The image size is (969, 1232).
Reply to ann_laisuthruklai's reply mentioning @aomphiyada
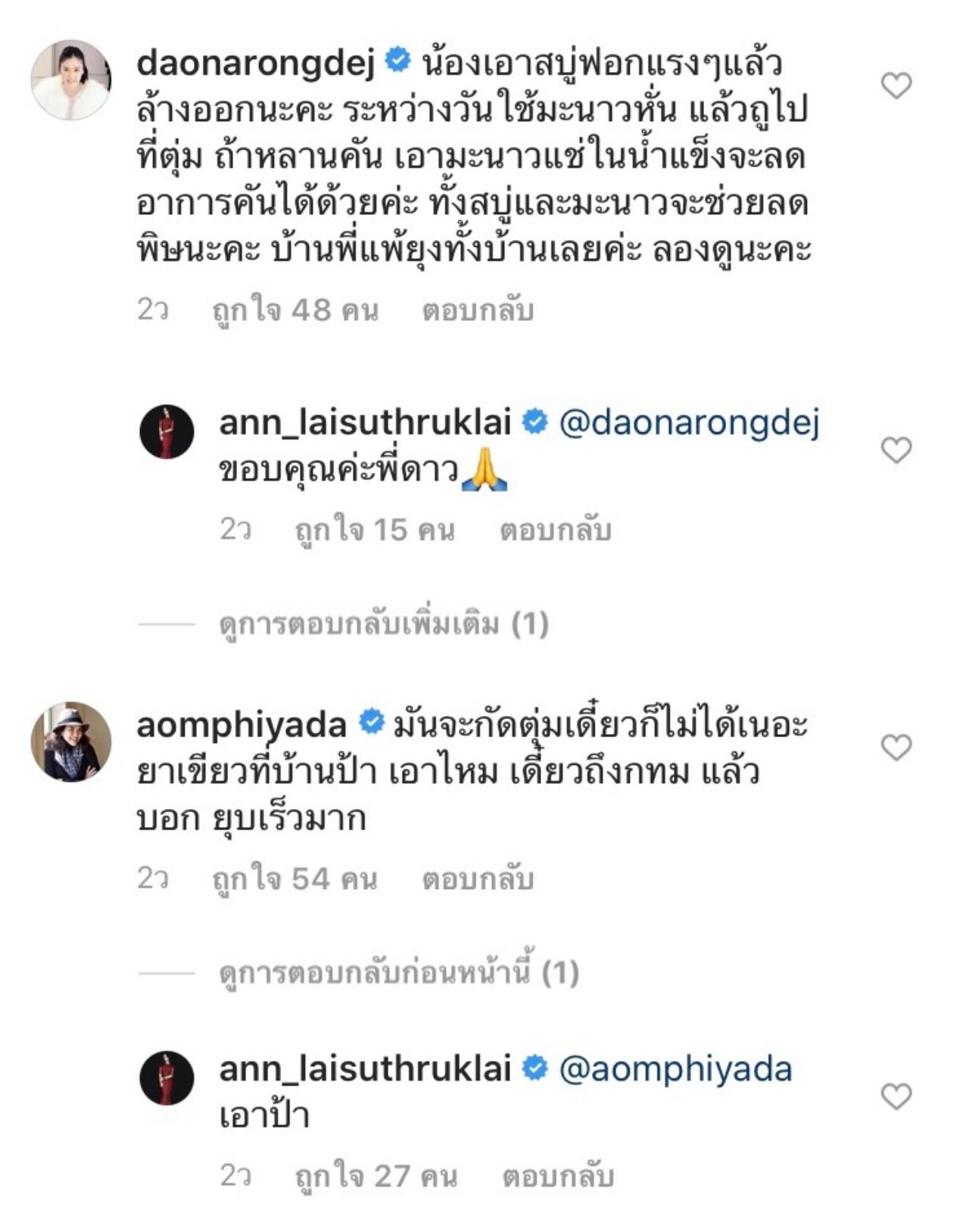pos(557,1176)
